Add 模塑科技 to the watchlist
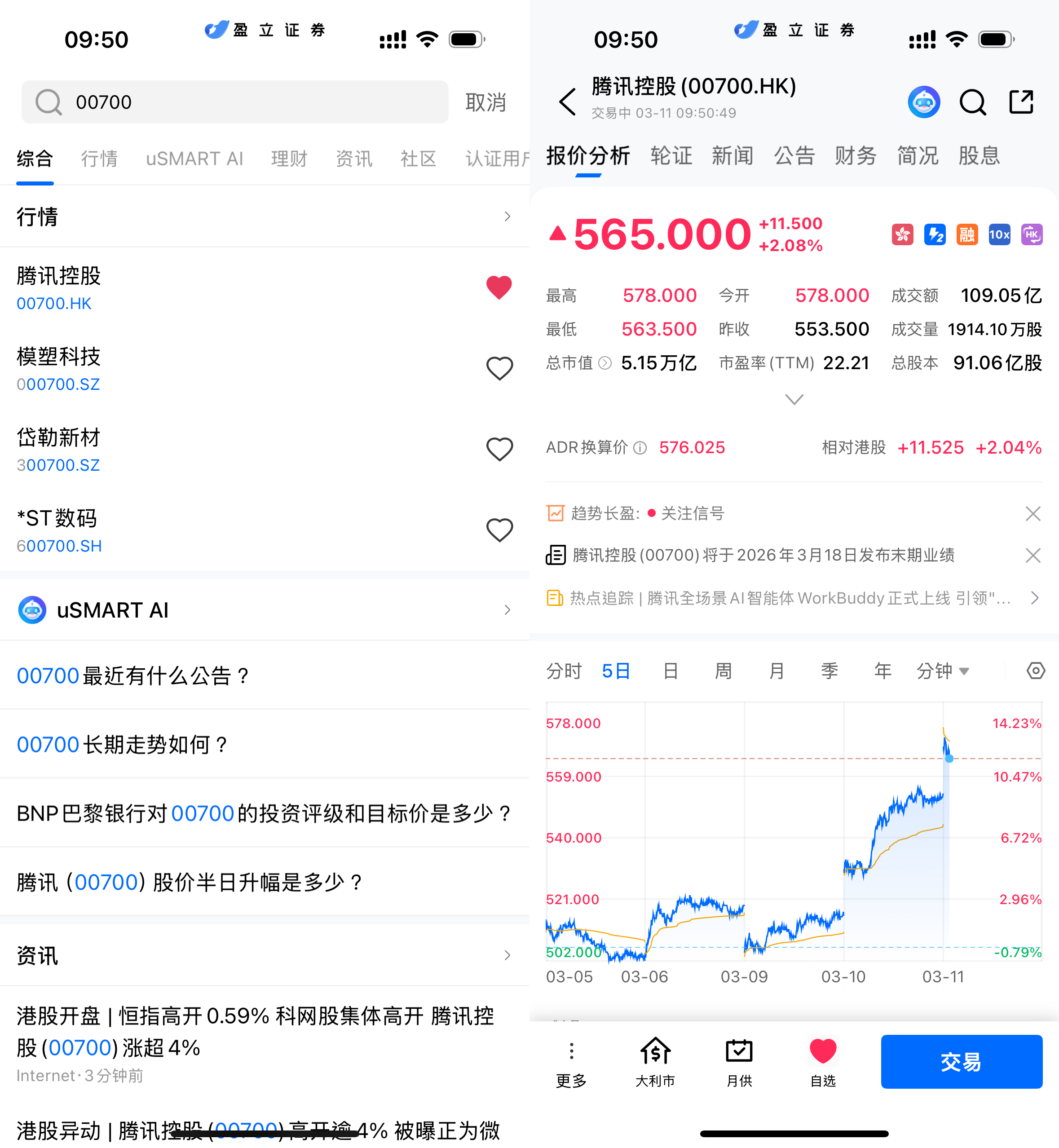1059x1148 pixels. (x=499, y=369)
